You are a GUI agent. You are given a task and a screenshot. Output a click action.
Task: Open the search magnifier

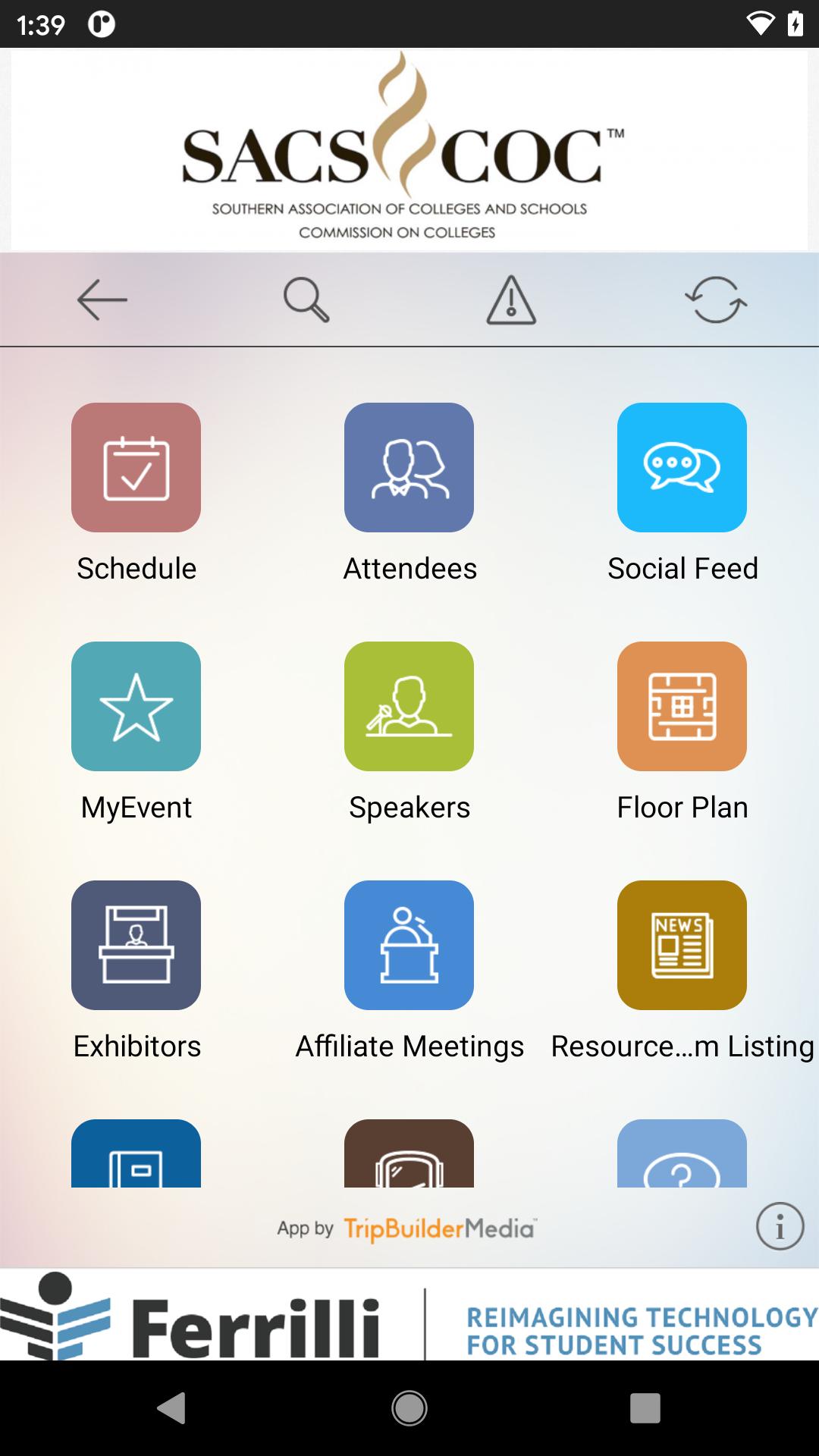306,300
